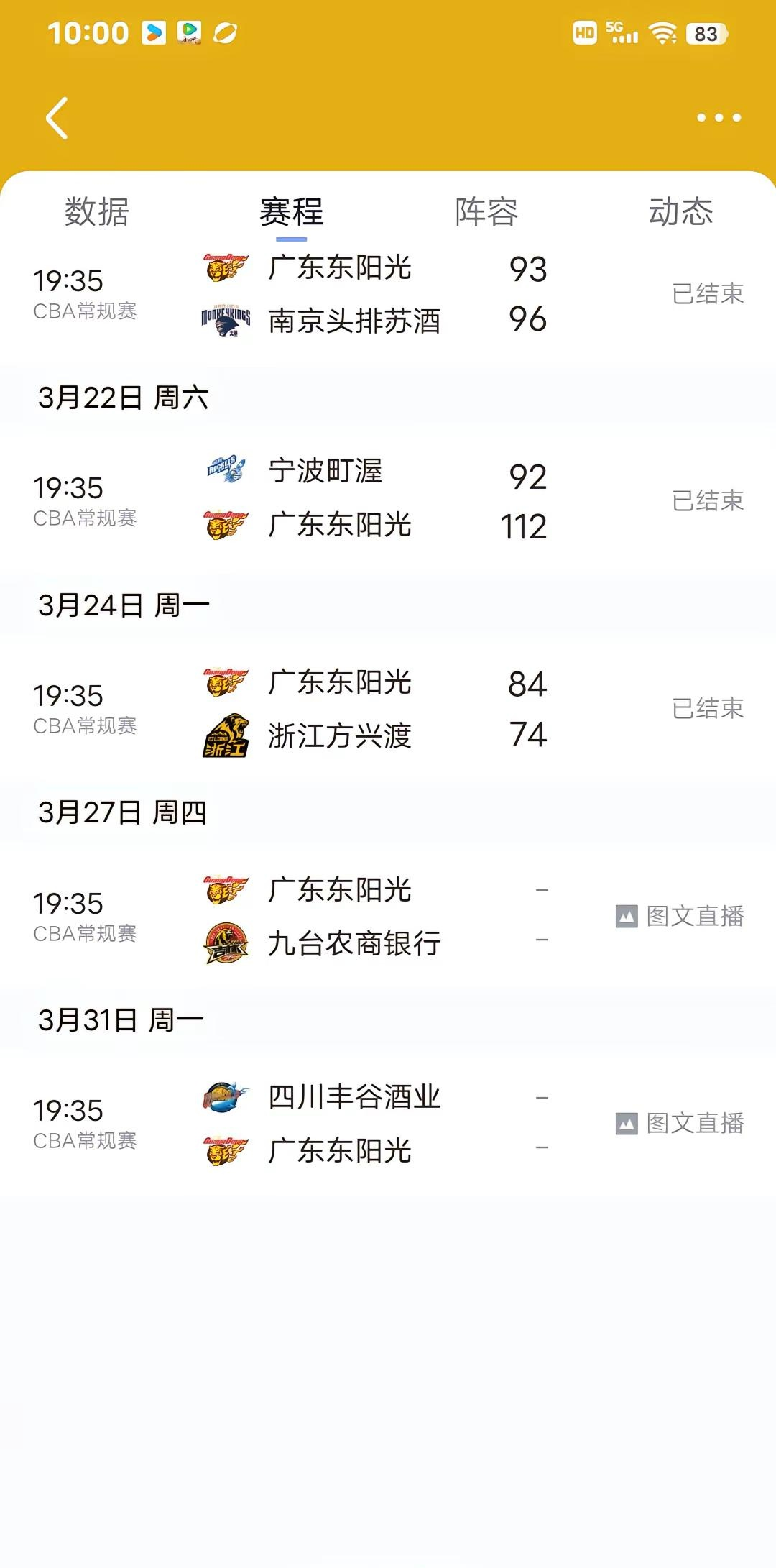The width and height of the screenshot is (776, 1568).
Task: Expand the March 24 周一 section header
Action: [122, 603]
